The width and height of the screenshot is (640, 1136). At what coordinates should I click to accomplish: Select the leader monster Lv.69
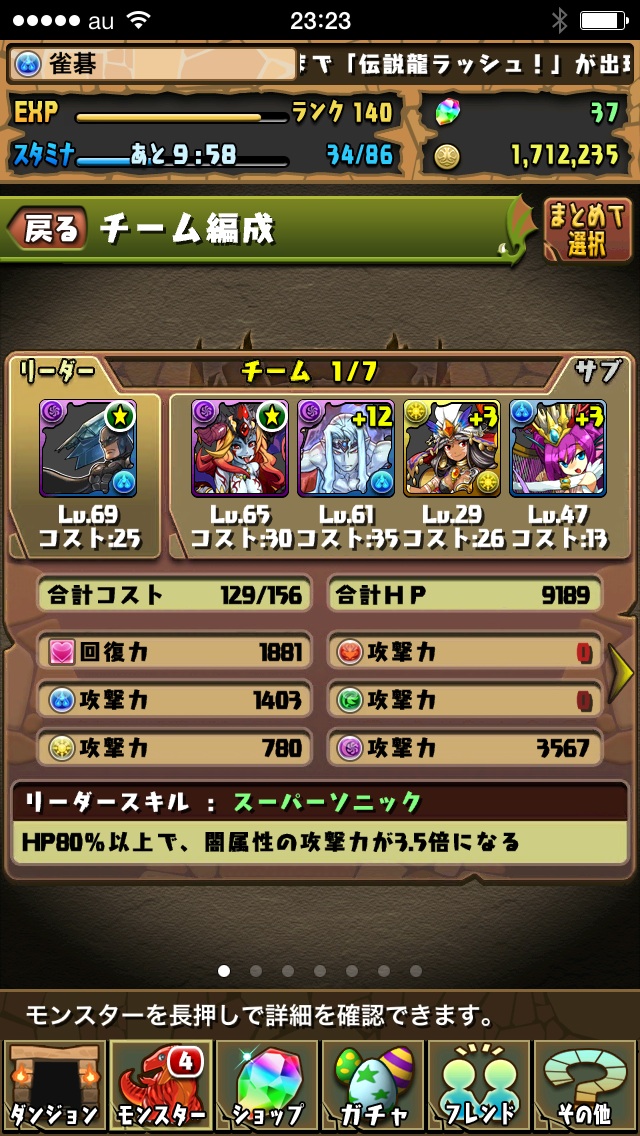coord(89,448)
